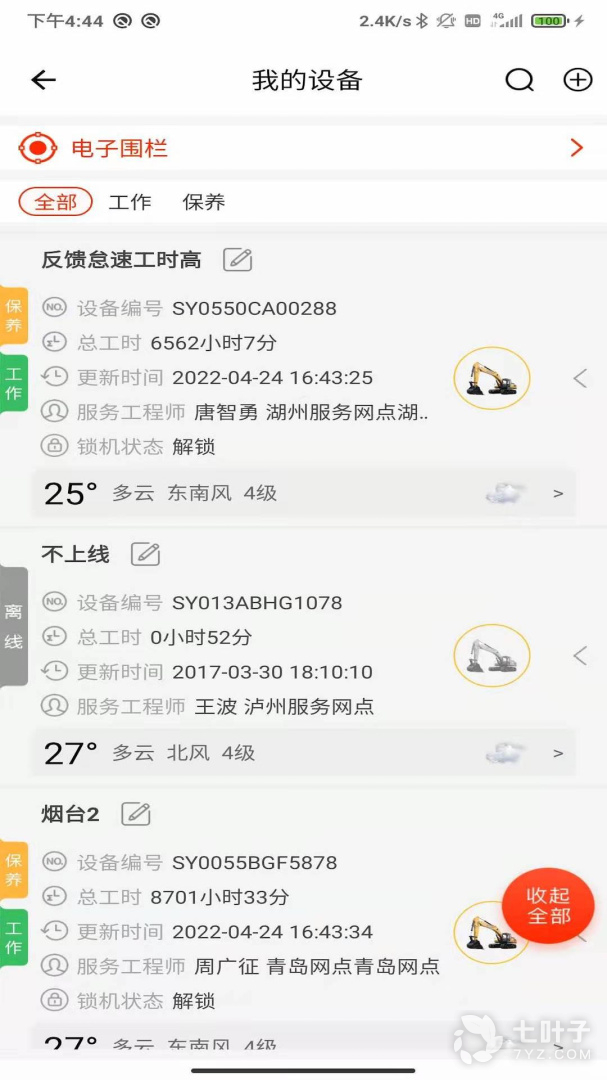Edit the name 不上线
This screenshot has height=1080, width=607.
point(146,554)
